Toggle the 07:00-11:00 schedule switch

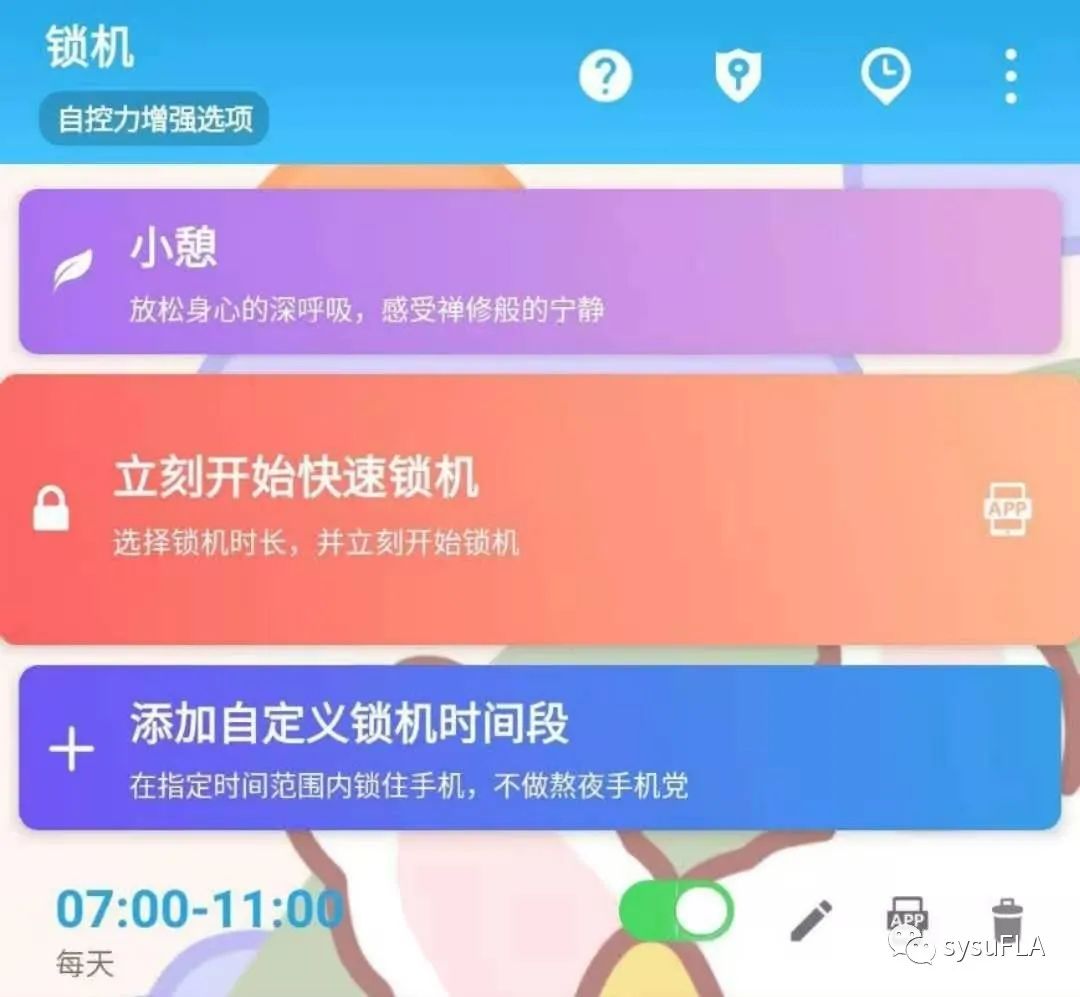pyautogui.click(x=676, y=911)
